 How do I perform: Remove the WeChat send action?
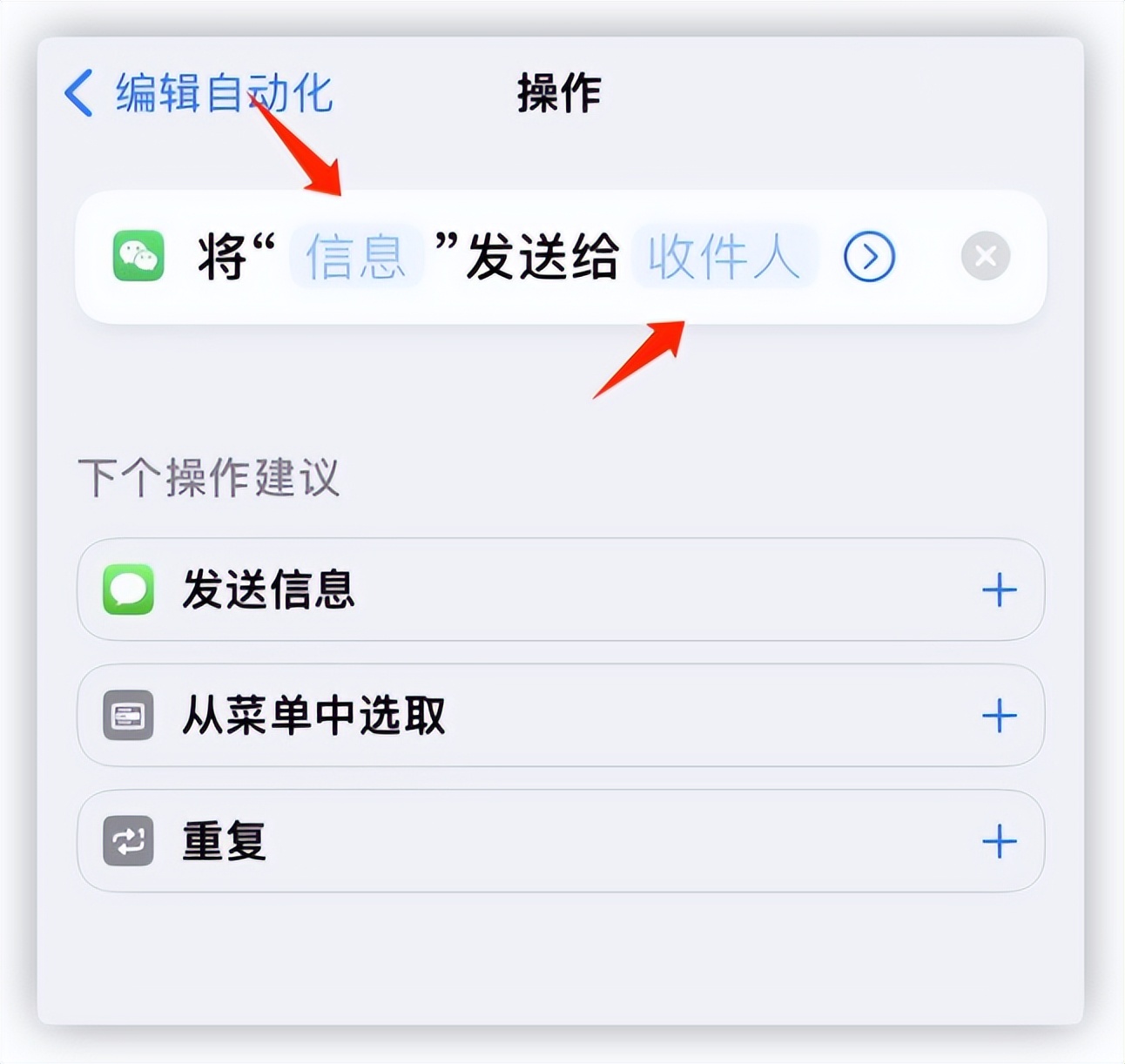pos(985,256)
